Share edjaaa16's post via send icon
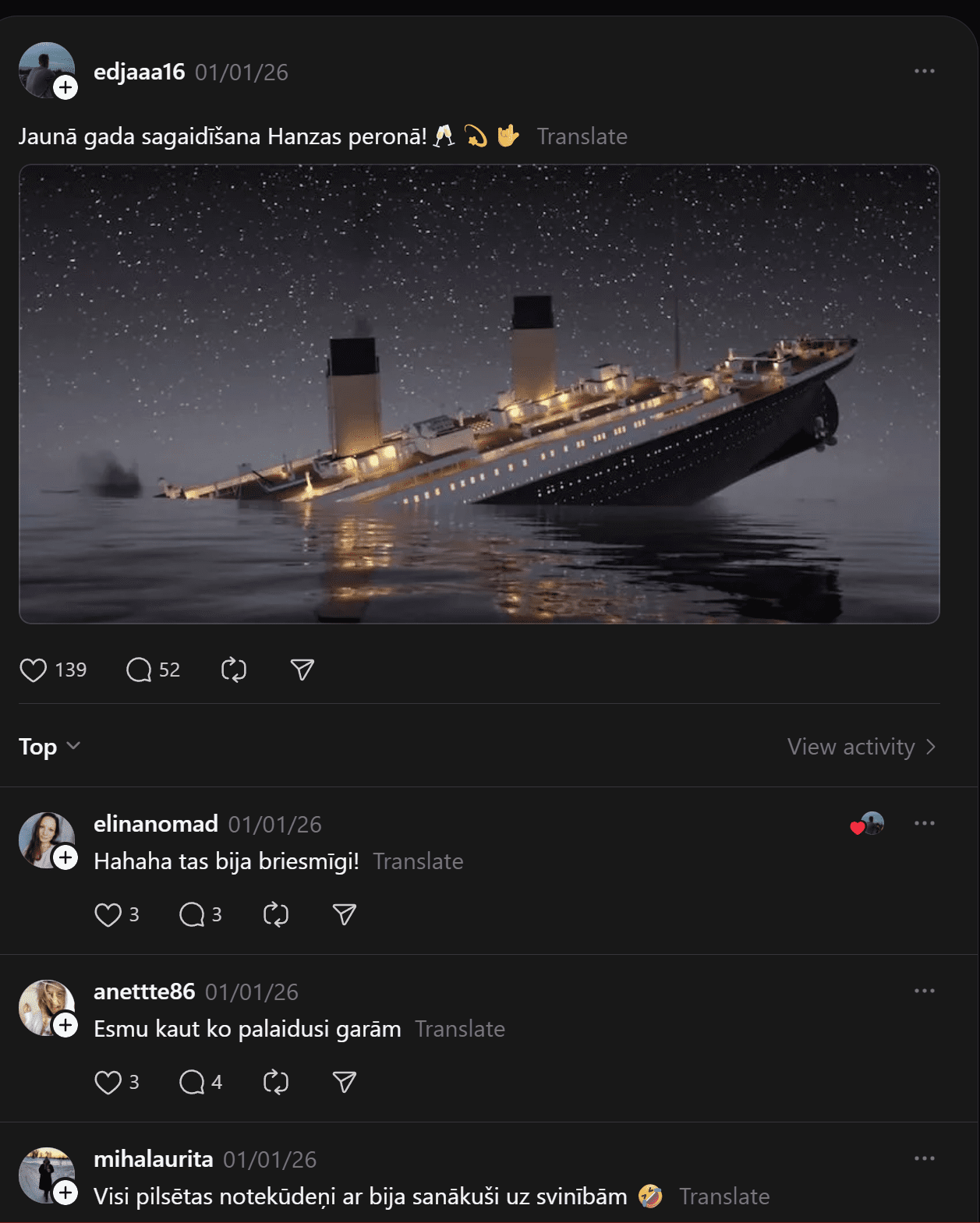The width and height of the screenshot is (980, 1223). 302,670
